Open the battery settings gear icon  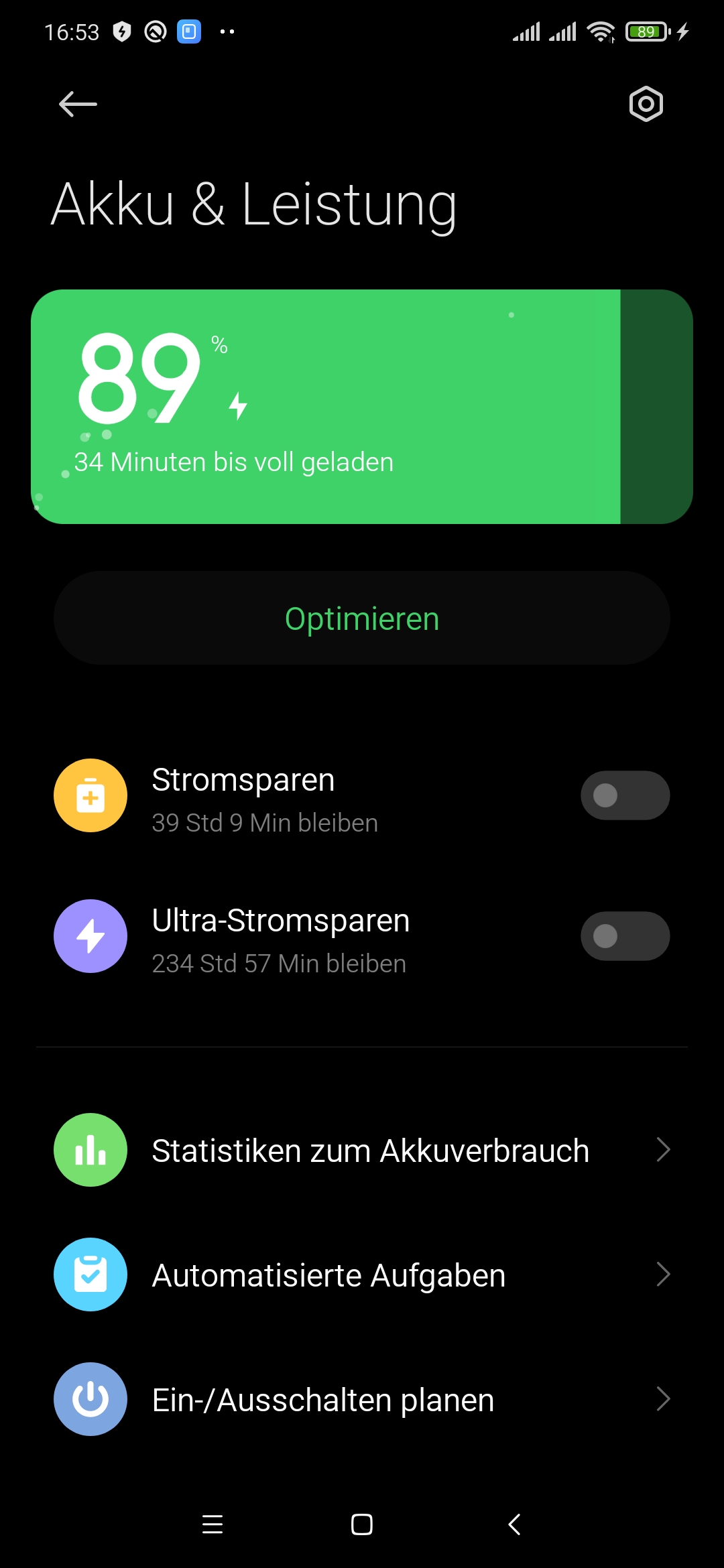click(x=646, y=104)
